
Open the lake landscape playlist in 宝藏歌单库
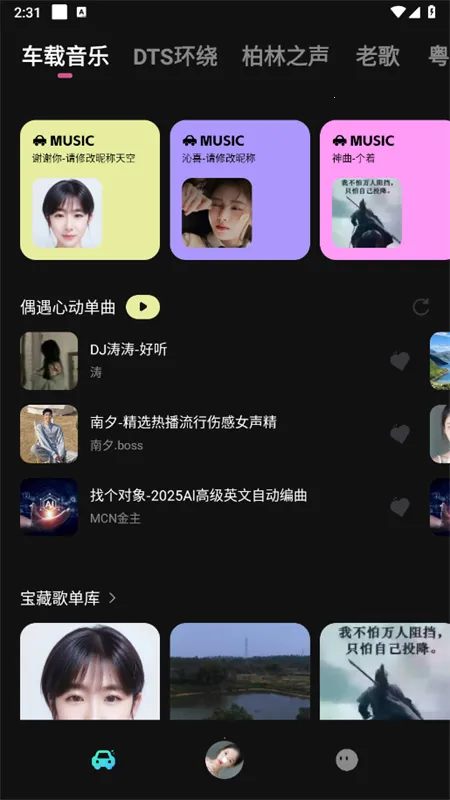pyautogui.click(x=240, y=671)
